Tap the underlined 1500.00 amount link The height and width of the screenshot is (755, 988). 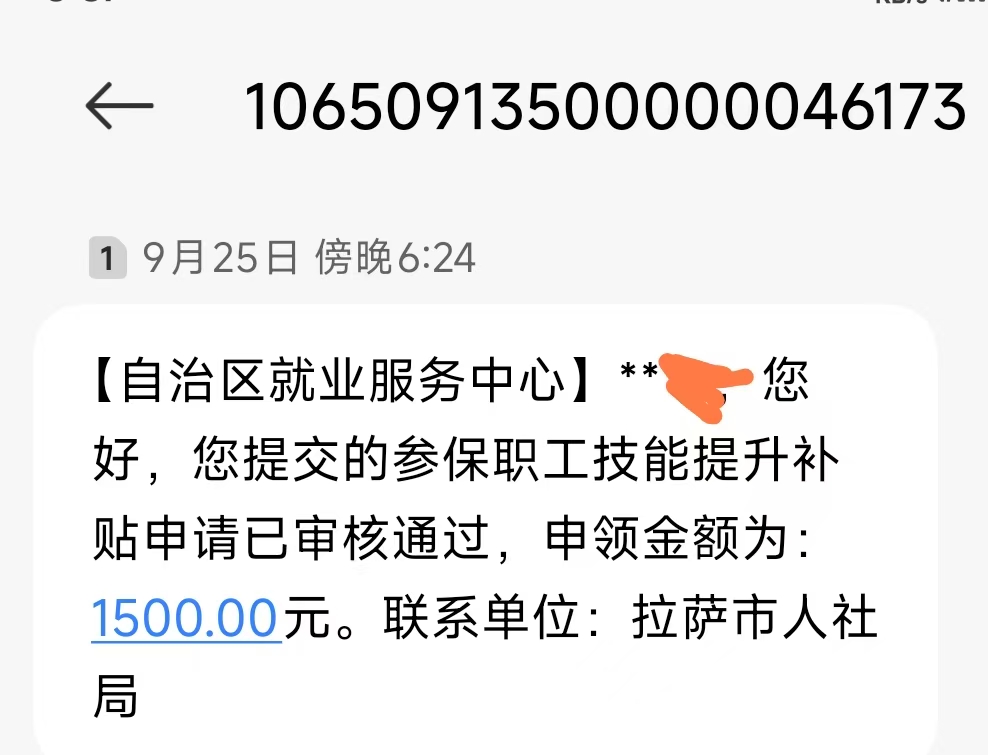(x=185, y=618)
